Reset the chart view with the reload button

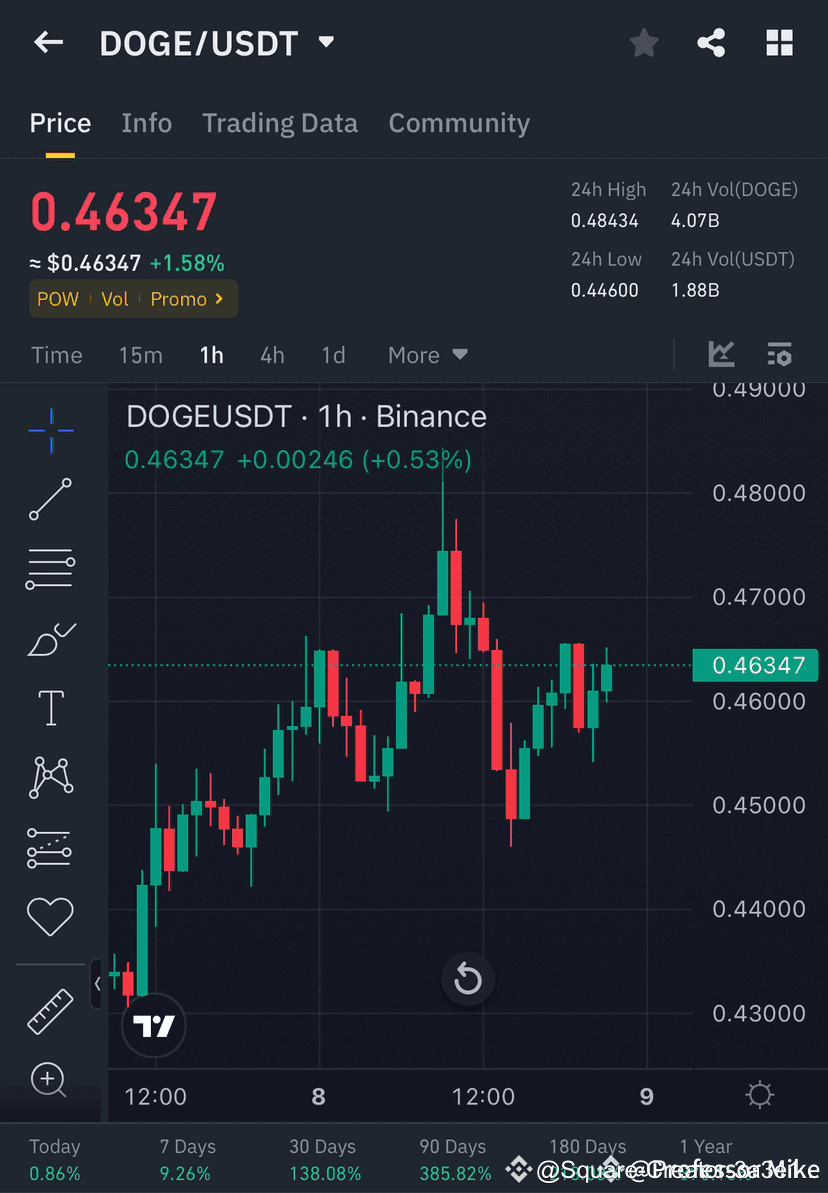click(x=468, y=979)
